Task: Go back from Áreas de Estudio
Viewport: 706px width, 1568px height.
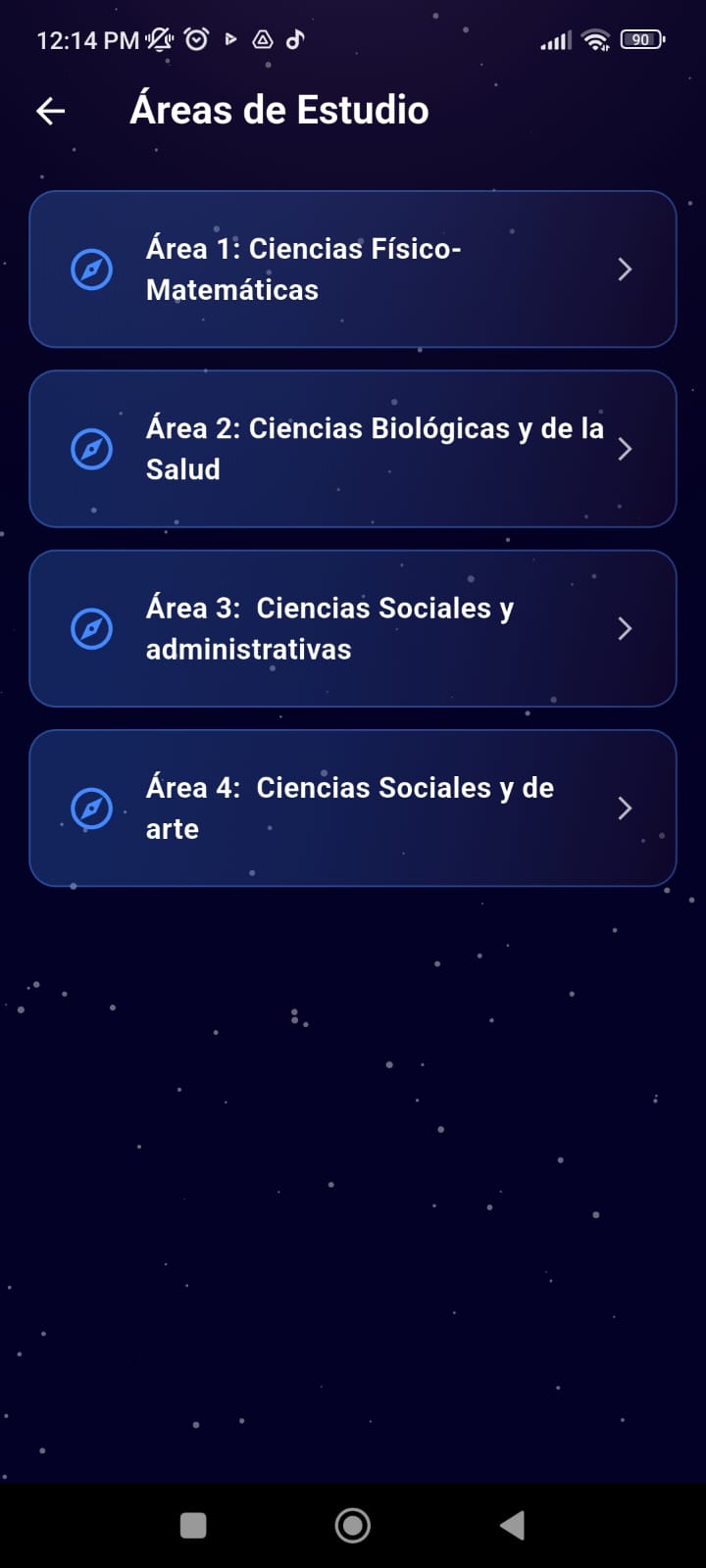Action: pyautogui.click(x=51, y=111)
